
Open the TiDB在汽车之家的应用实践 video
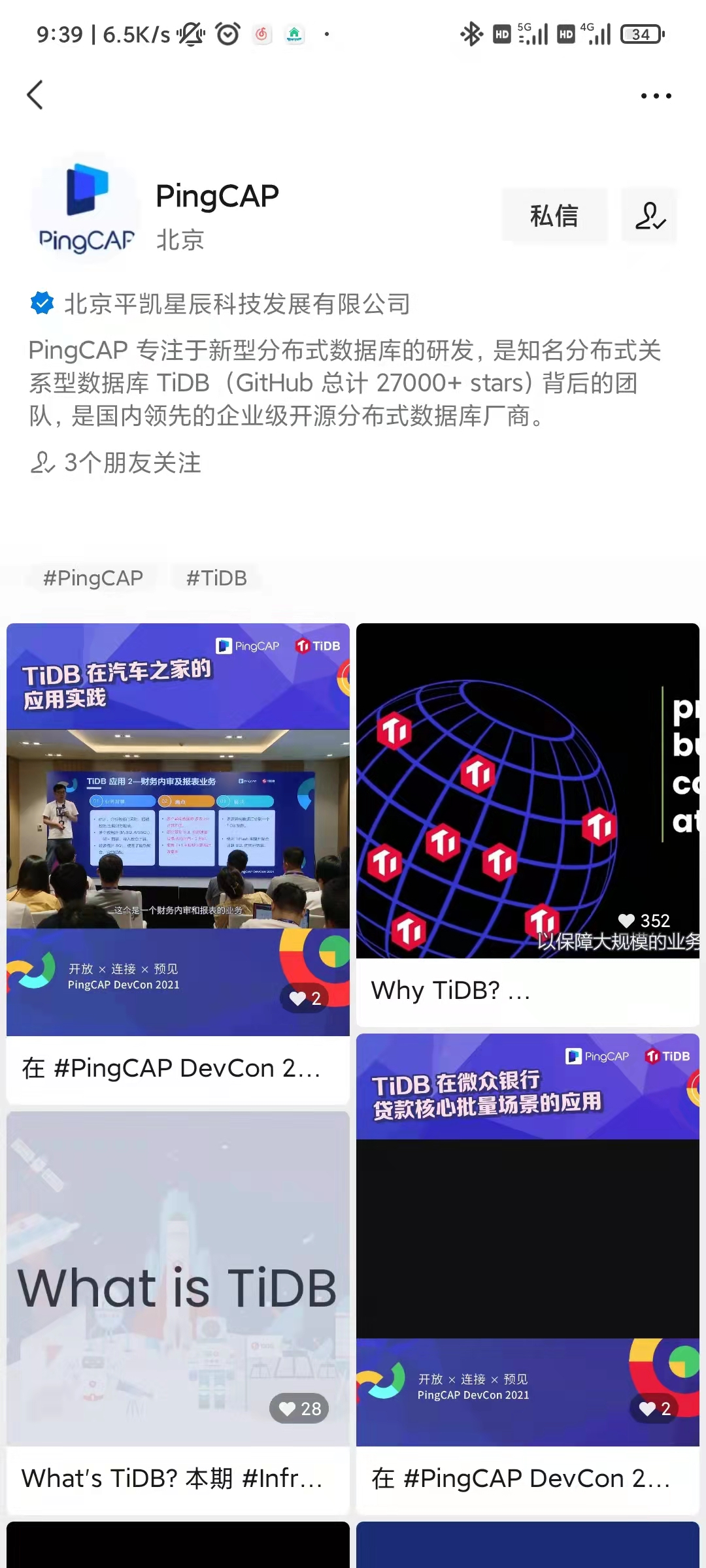[x=178, y=830]
